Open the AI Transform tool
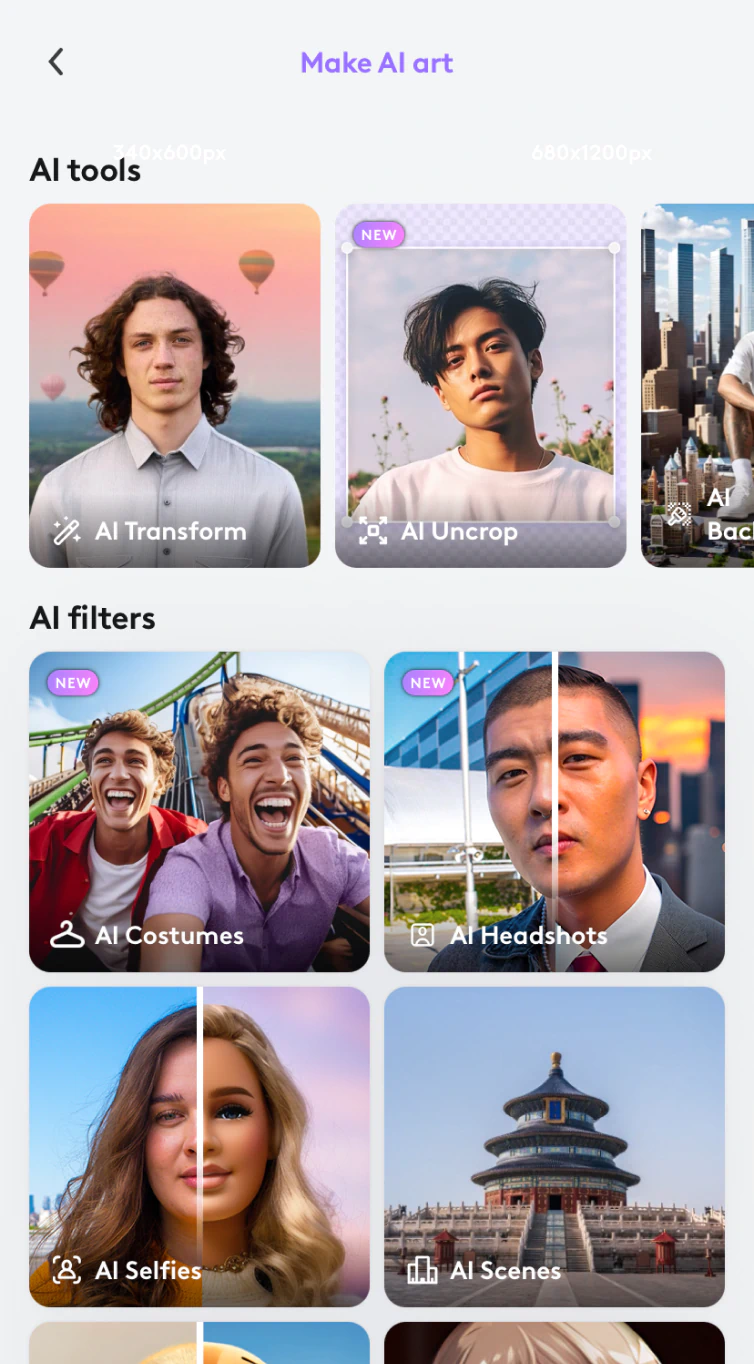Screen dimensions: 754x1364 tap(175, 386)
